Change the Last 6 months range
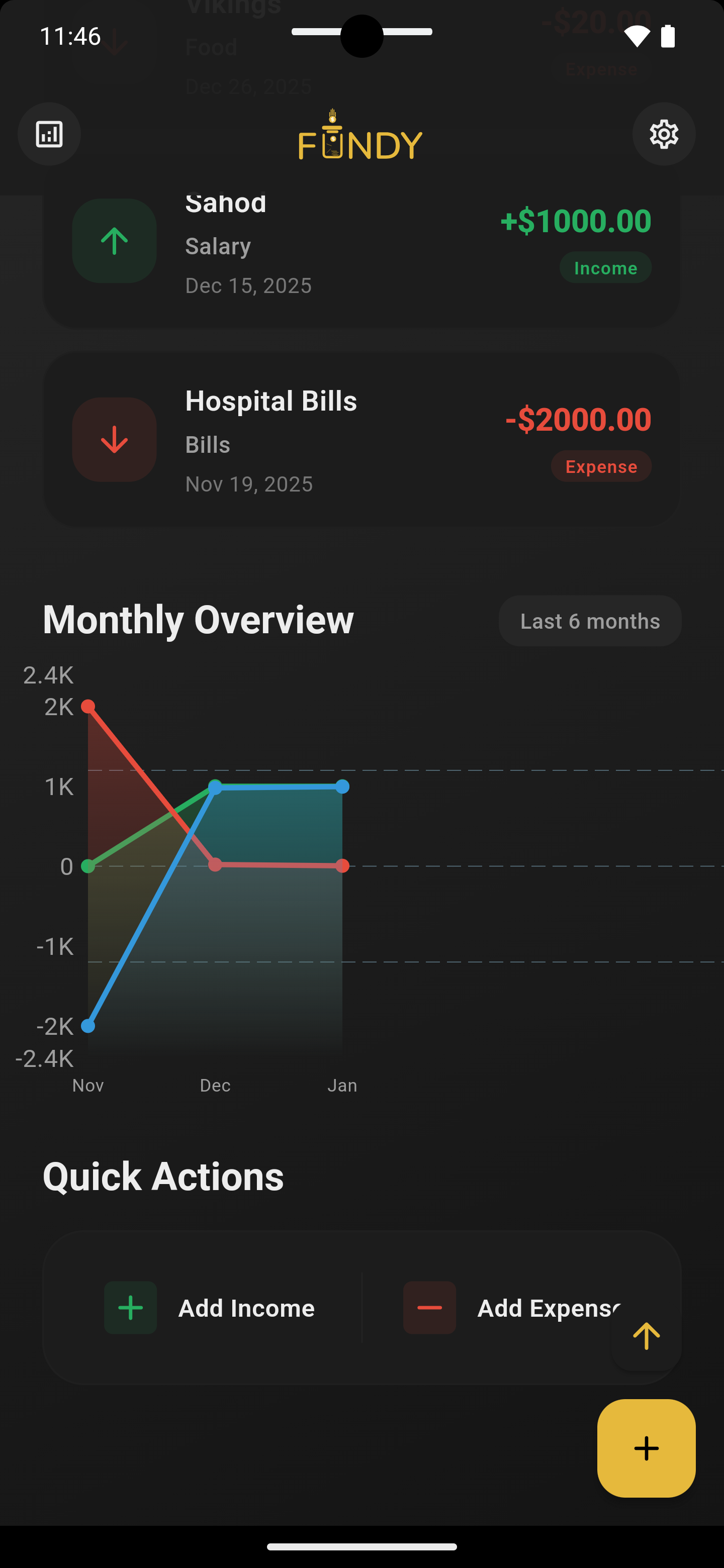724x1568 pixels. pyautogui.click(x=589, y=621)
